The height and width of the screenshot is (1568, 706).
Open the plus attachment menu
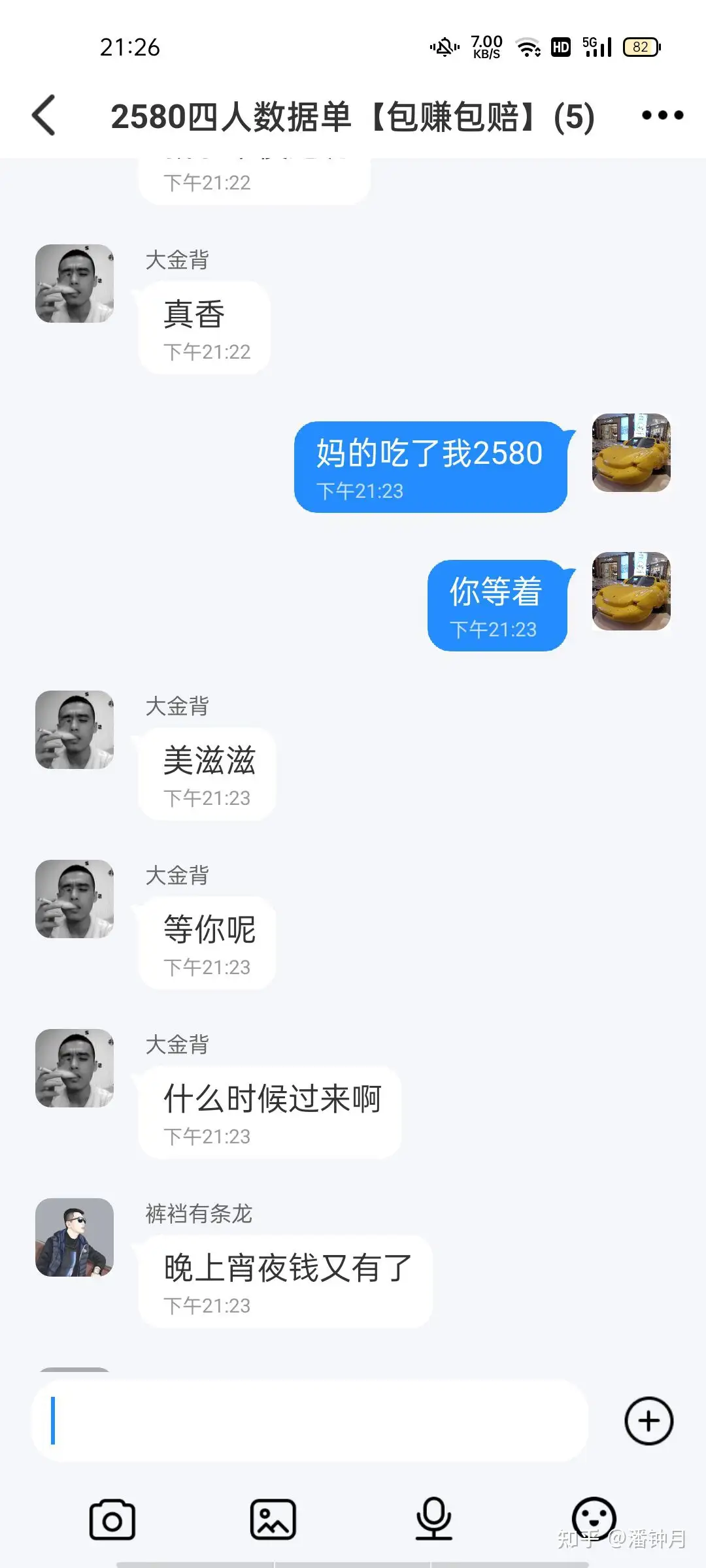pyautogui.click(x=648, y=1421)
